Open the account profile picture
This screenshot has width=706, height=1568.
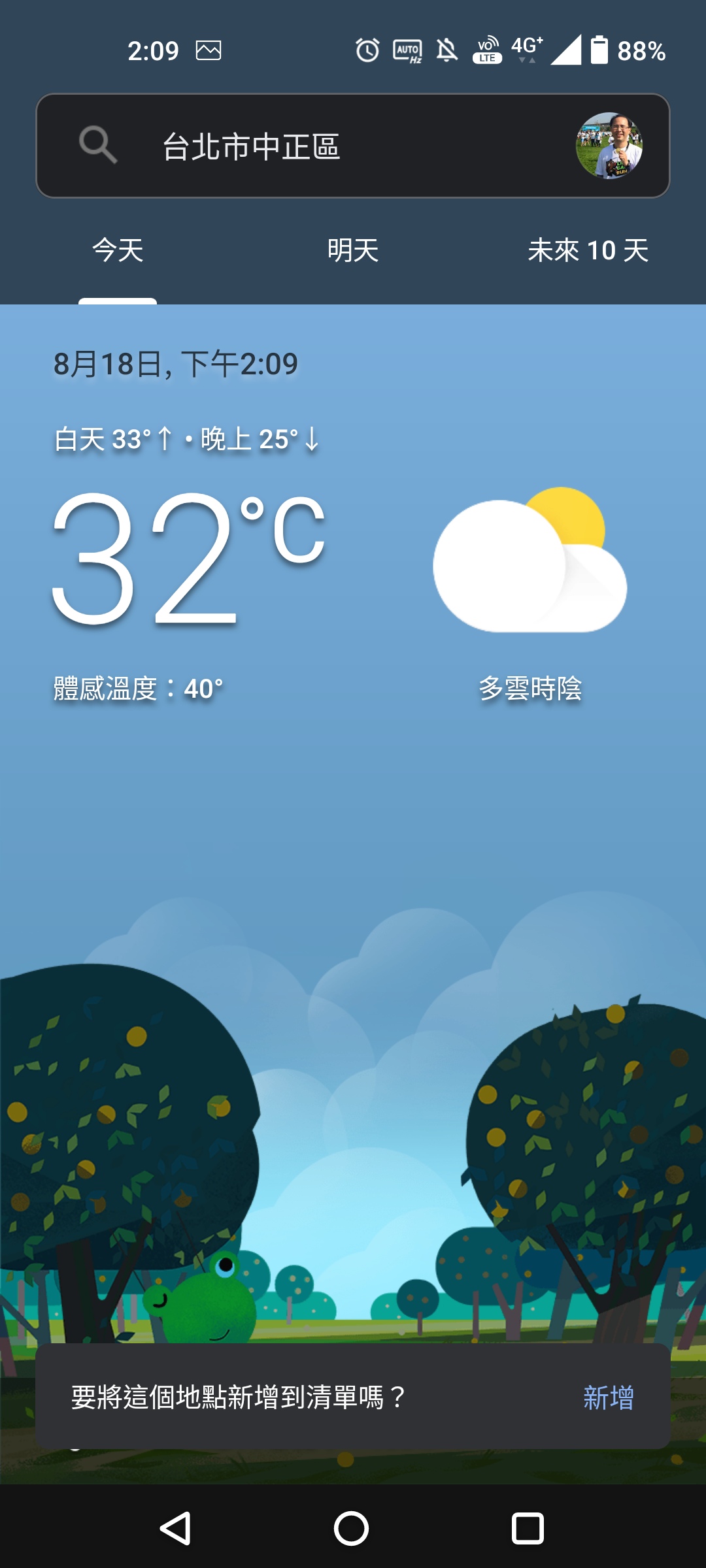[609, 146]
